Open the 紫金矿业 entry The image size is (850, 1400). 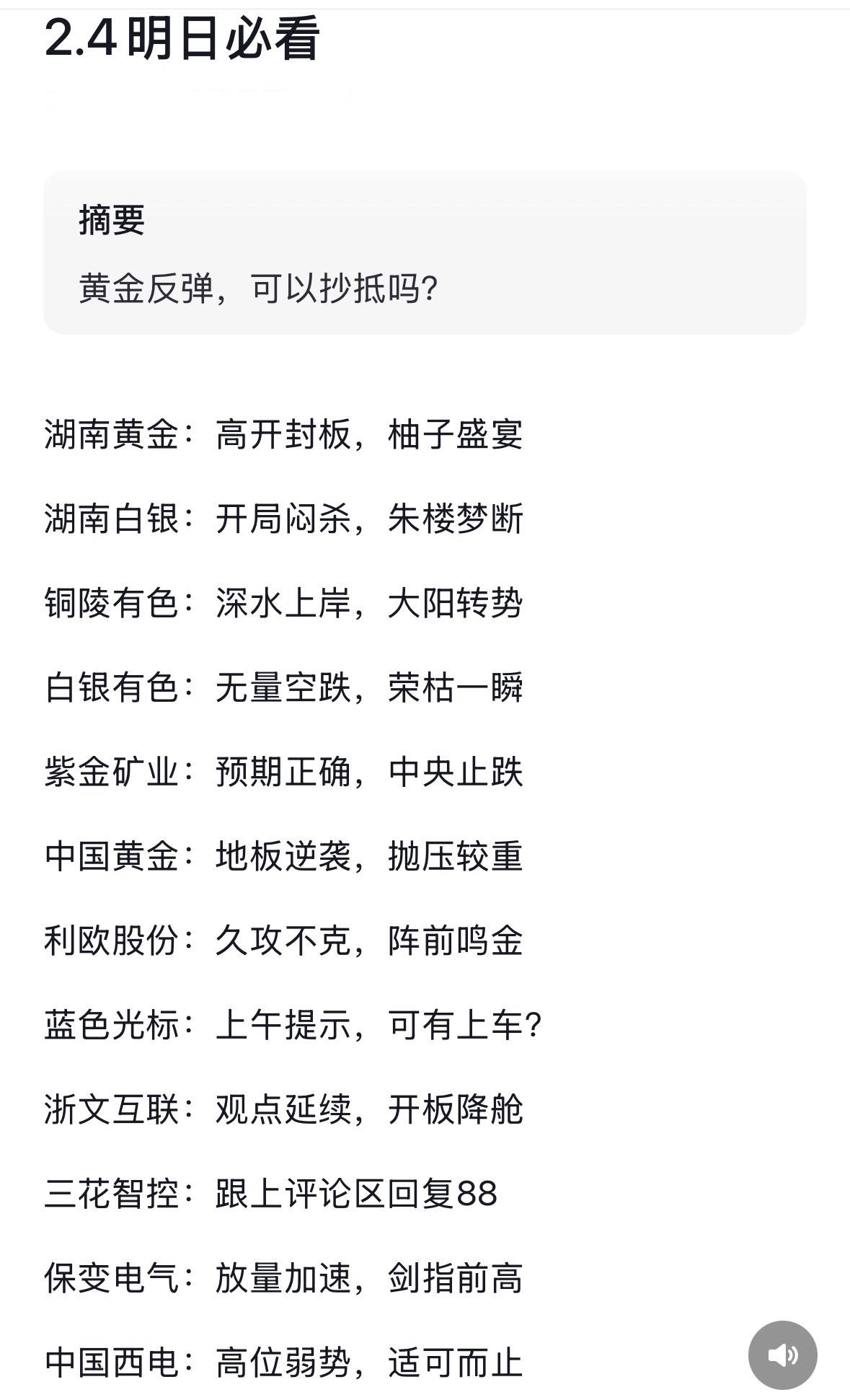coord(285,772)
